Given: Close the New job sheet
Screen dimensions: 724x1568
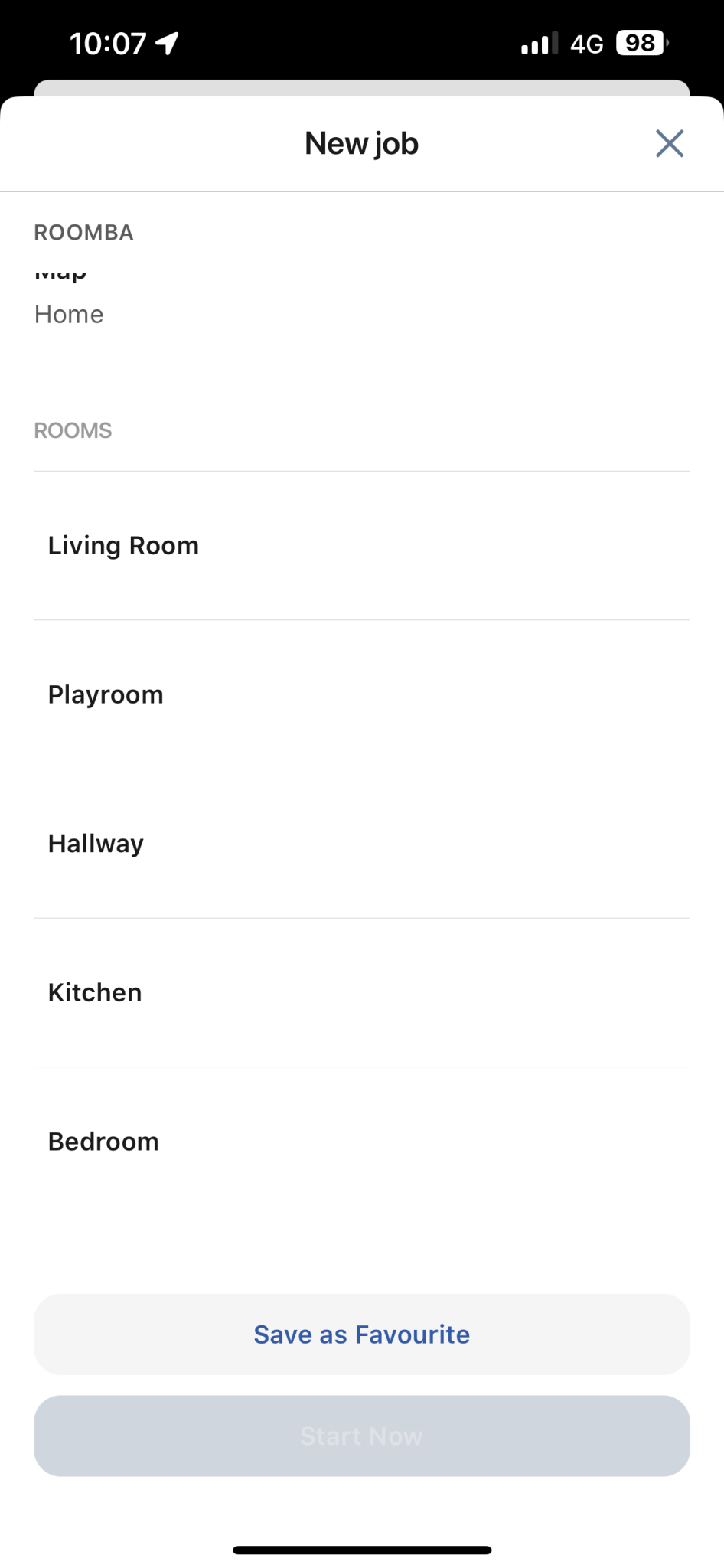Looking at the screenshot, I should (x=669, y=143).
